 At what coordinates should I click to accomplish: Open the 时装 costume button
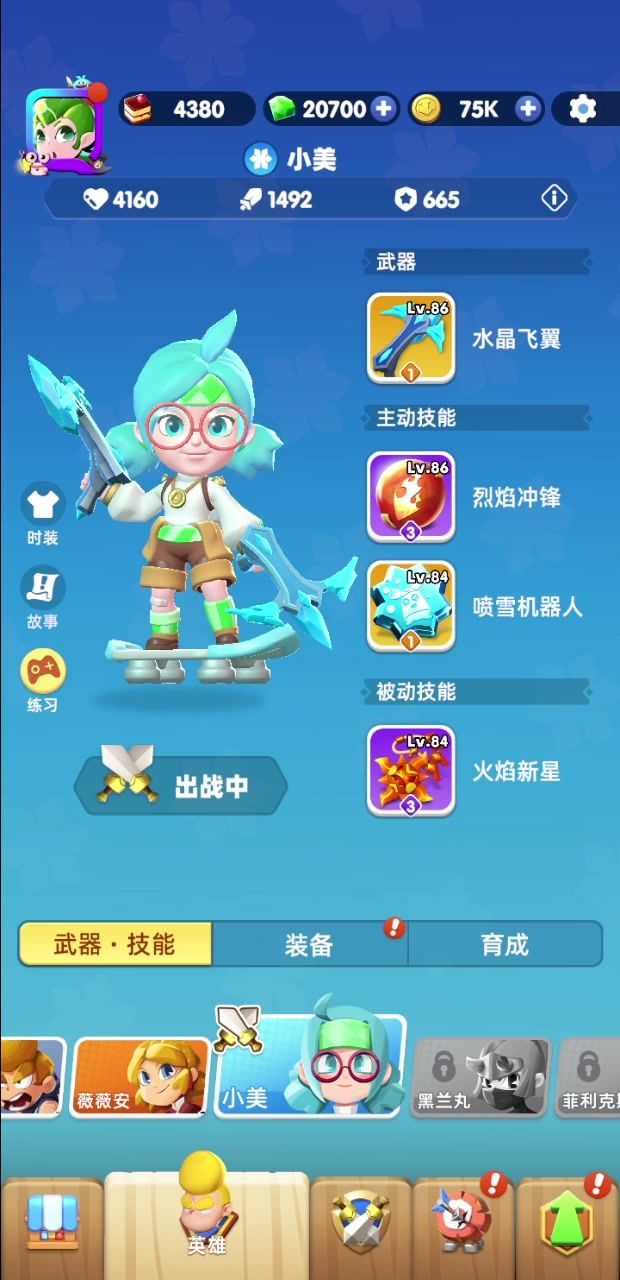click(42, 514)
